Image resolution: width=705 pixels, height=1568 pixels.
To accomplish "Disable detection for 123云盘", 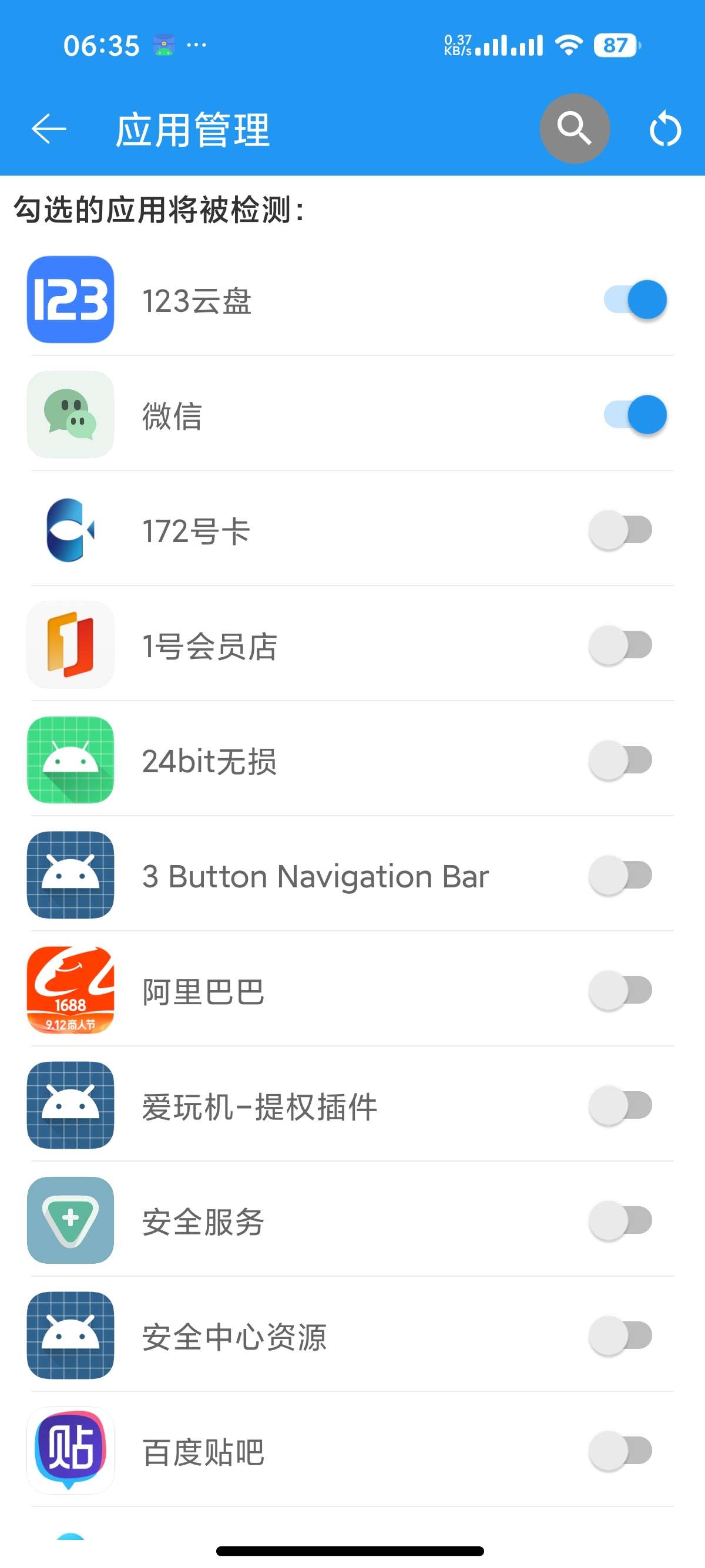I will pyautogui.click(x=634, y=300).
